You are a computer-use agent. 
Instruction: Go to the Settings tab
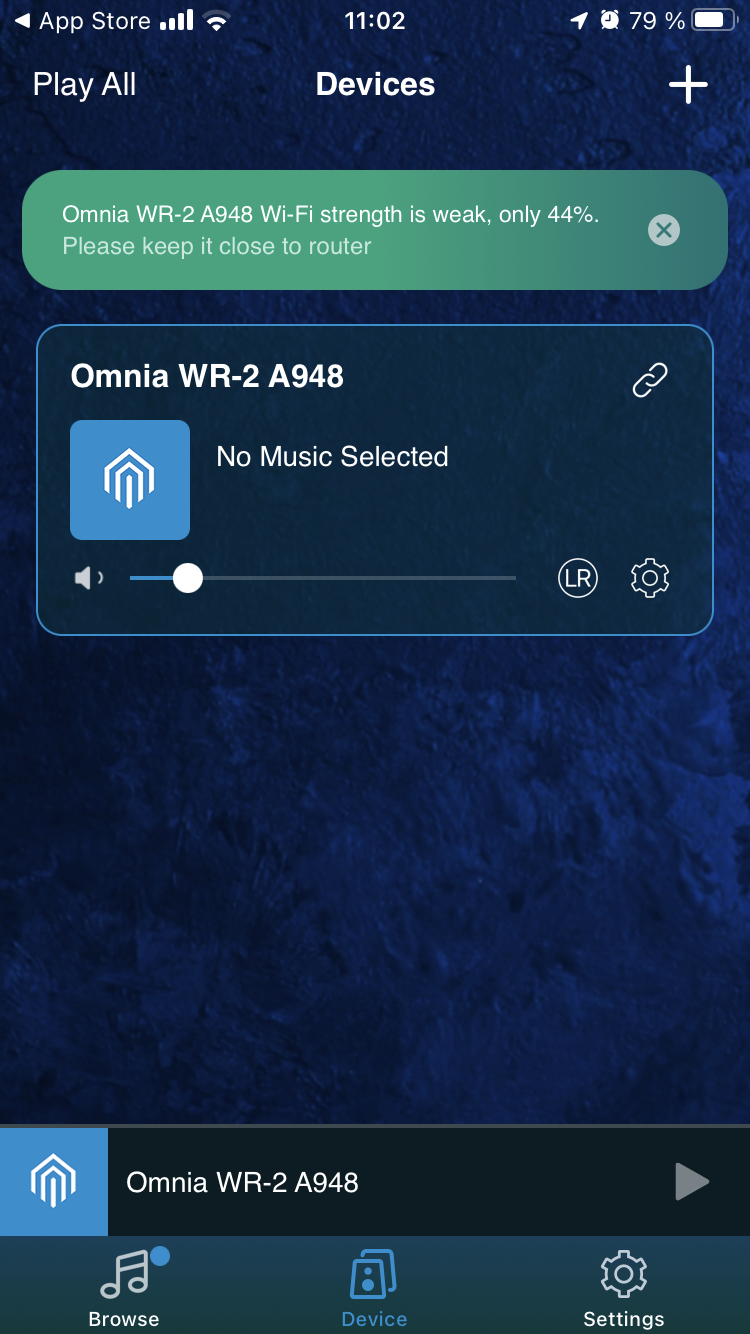click(x=624, y=1287)
